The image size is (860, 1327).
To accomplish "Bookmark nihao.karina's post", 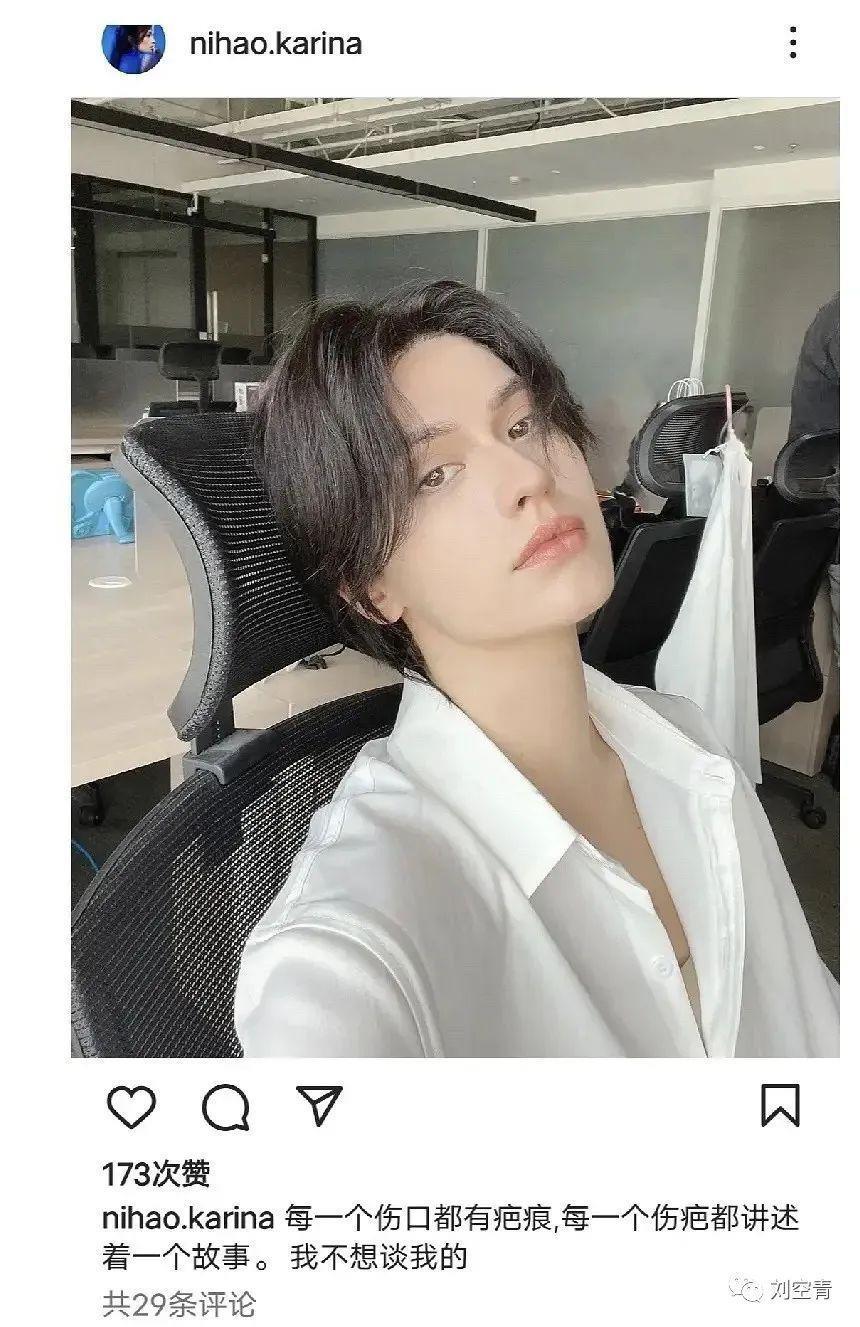I will [x=780, y=1106].
